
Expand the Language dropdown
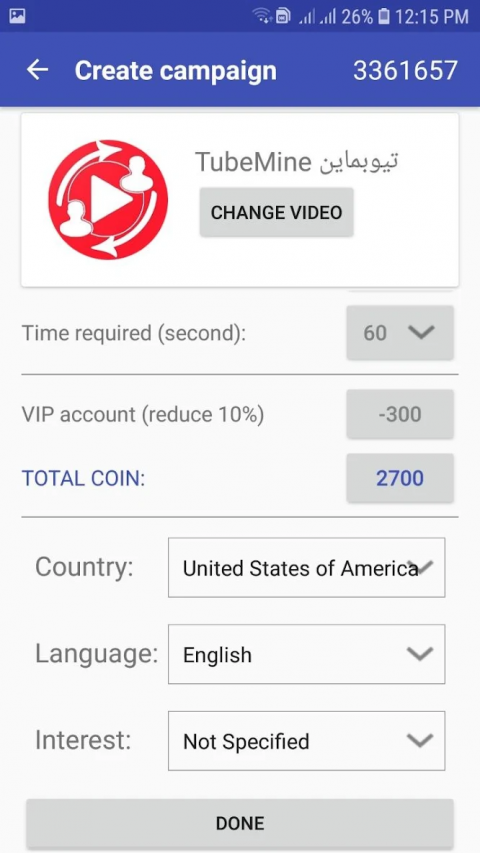306,654
